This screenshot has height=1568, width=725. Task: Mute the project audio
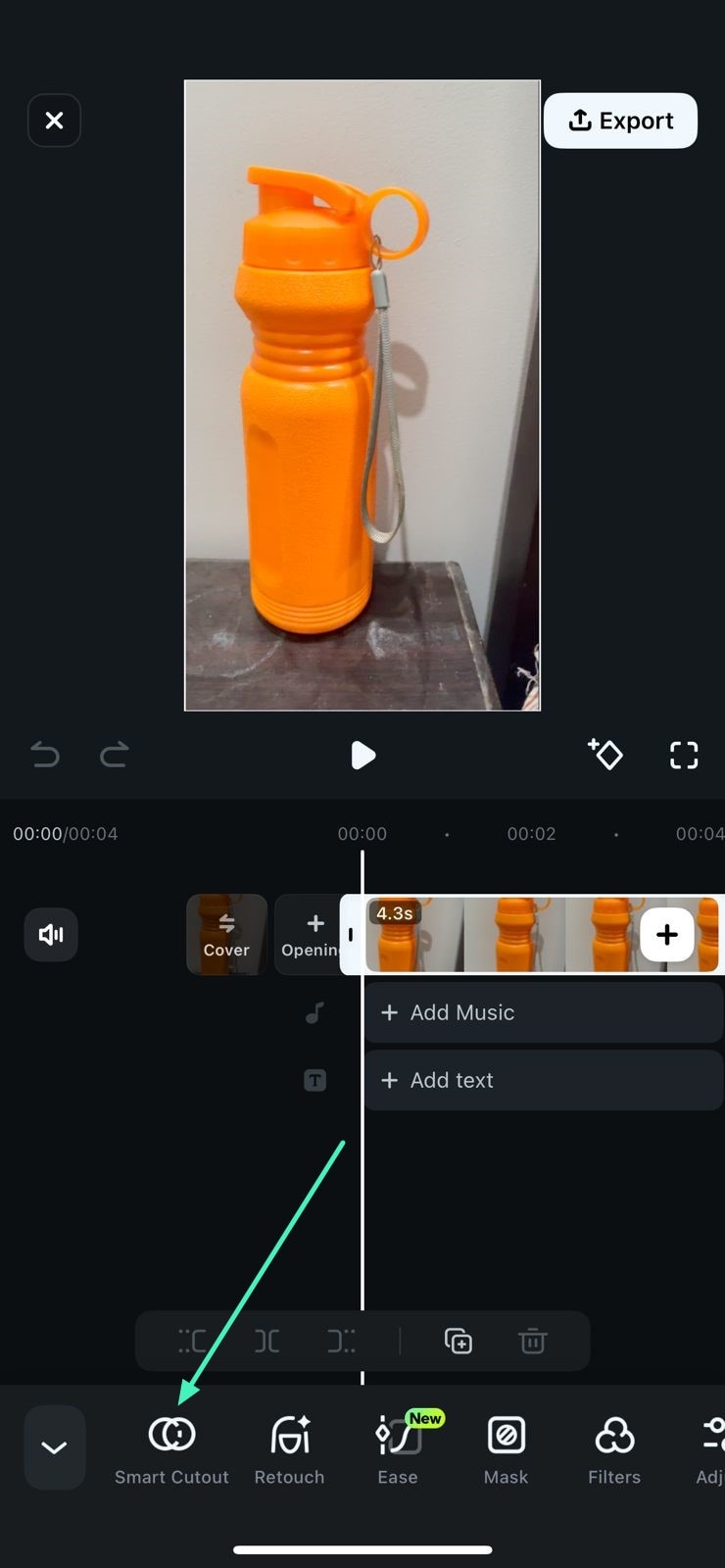point(50,934)
